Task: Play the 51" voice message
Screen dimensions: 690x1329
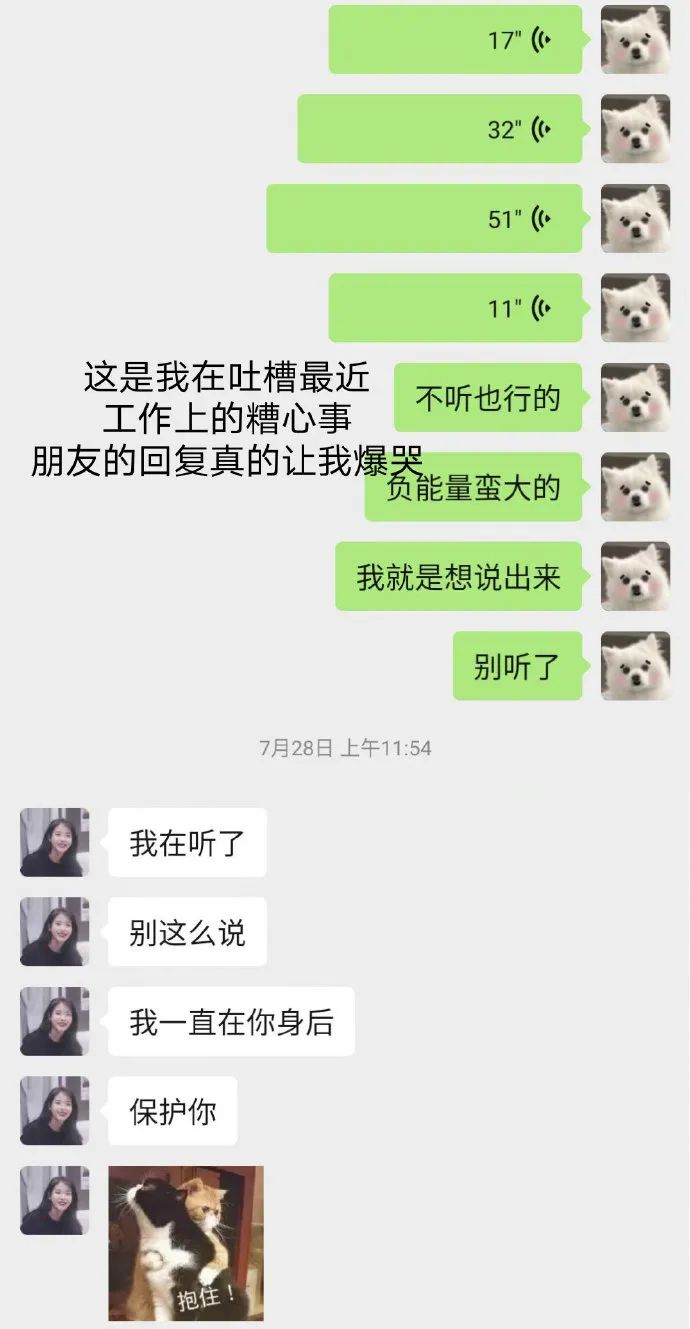Action: click(424, 218)
